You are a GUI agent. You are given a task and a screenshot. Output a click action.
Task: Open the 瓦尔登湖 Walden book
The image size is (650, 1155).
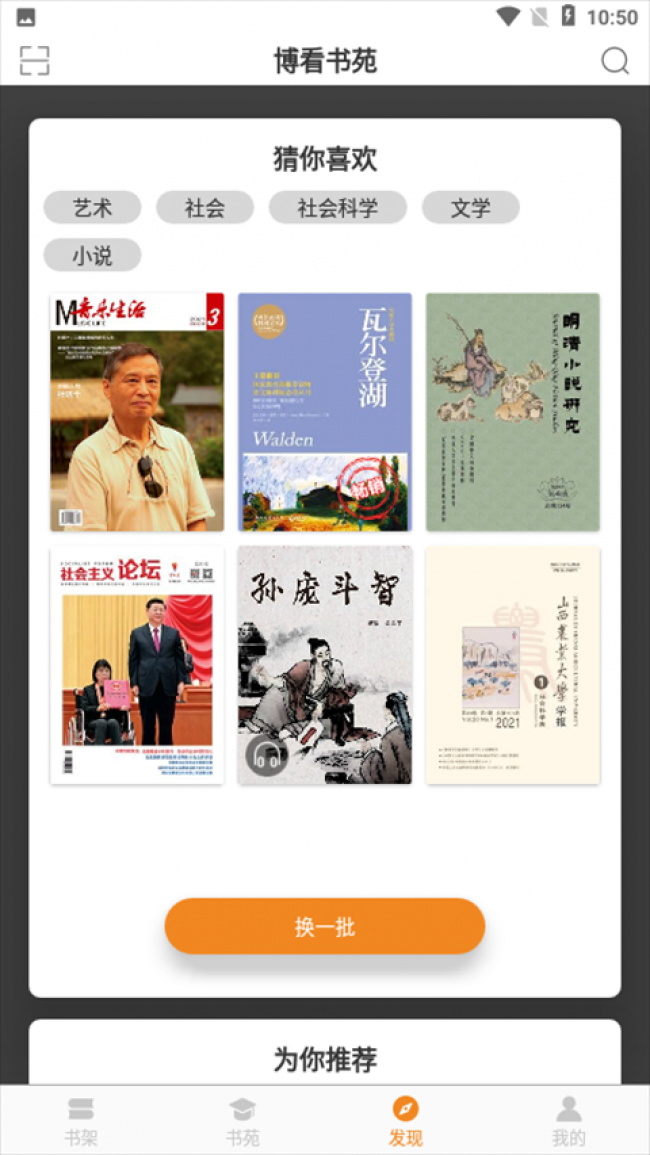(x=325, y=412)
